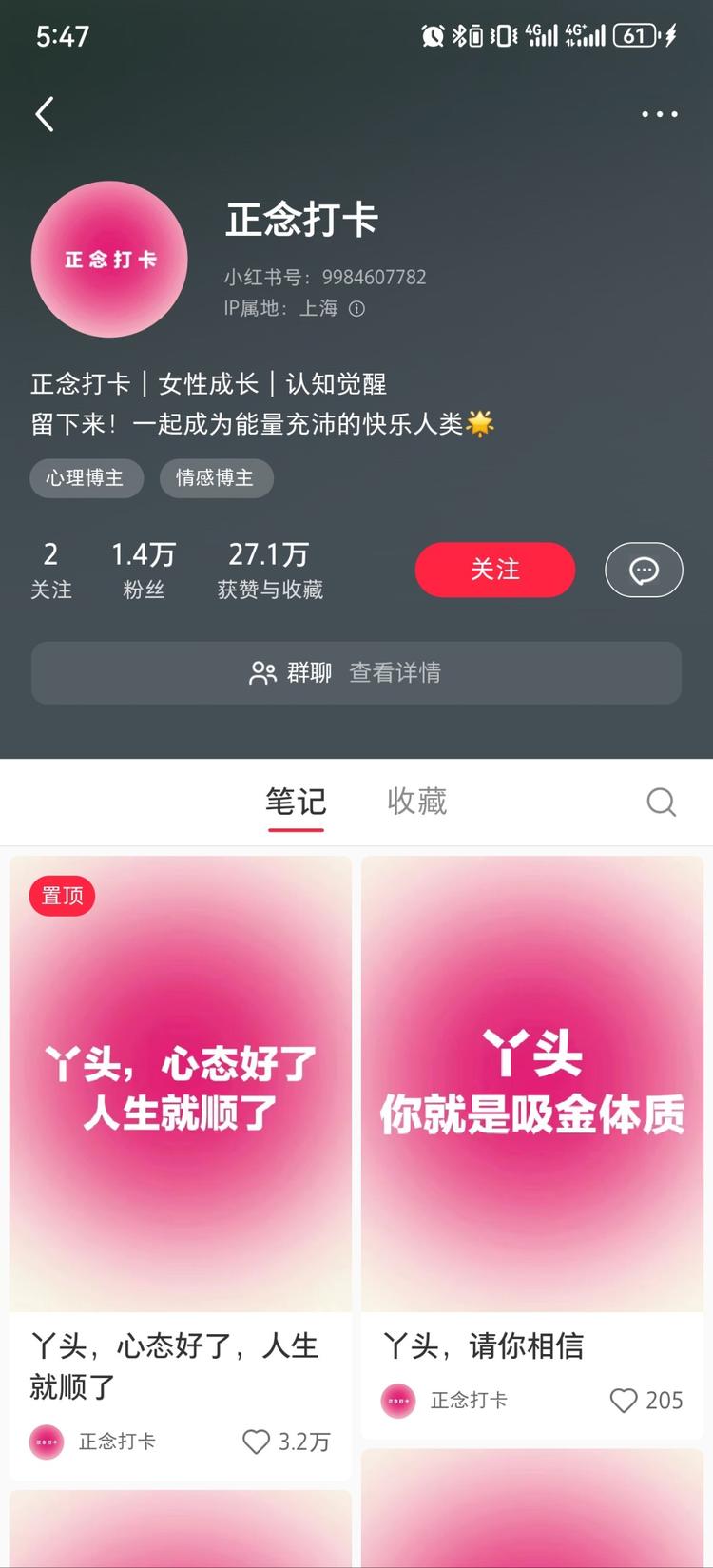
Task: Open the three-dot more options menu
Action: (660, 113)
